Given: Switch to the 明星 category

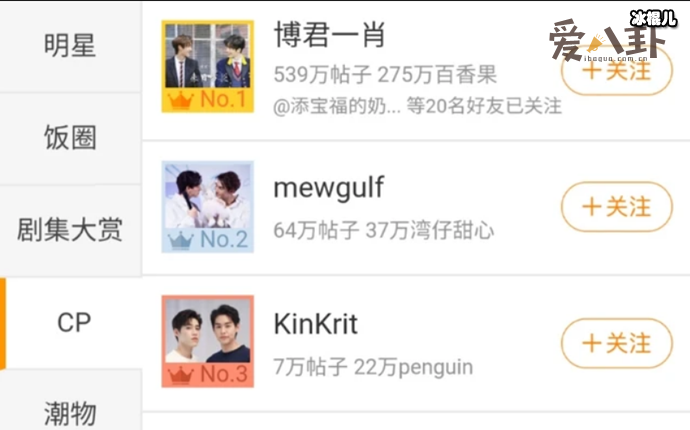Looking at the screenshot, I should tap(70, 46).
